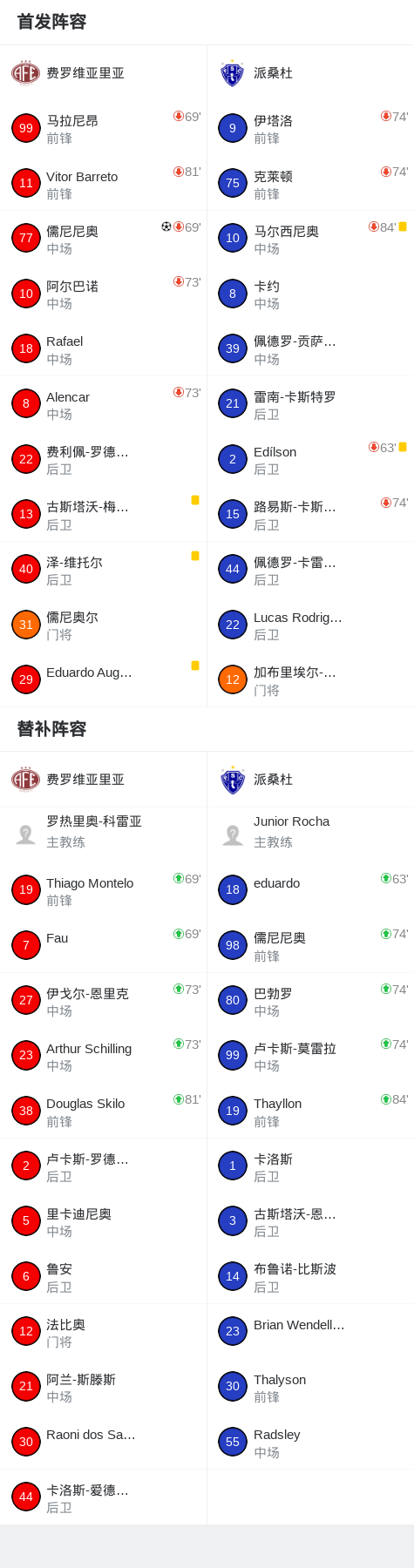
Task: Open Lucas Rodrig… player row
Action: coord(310,625)
